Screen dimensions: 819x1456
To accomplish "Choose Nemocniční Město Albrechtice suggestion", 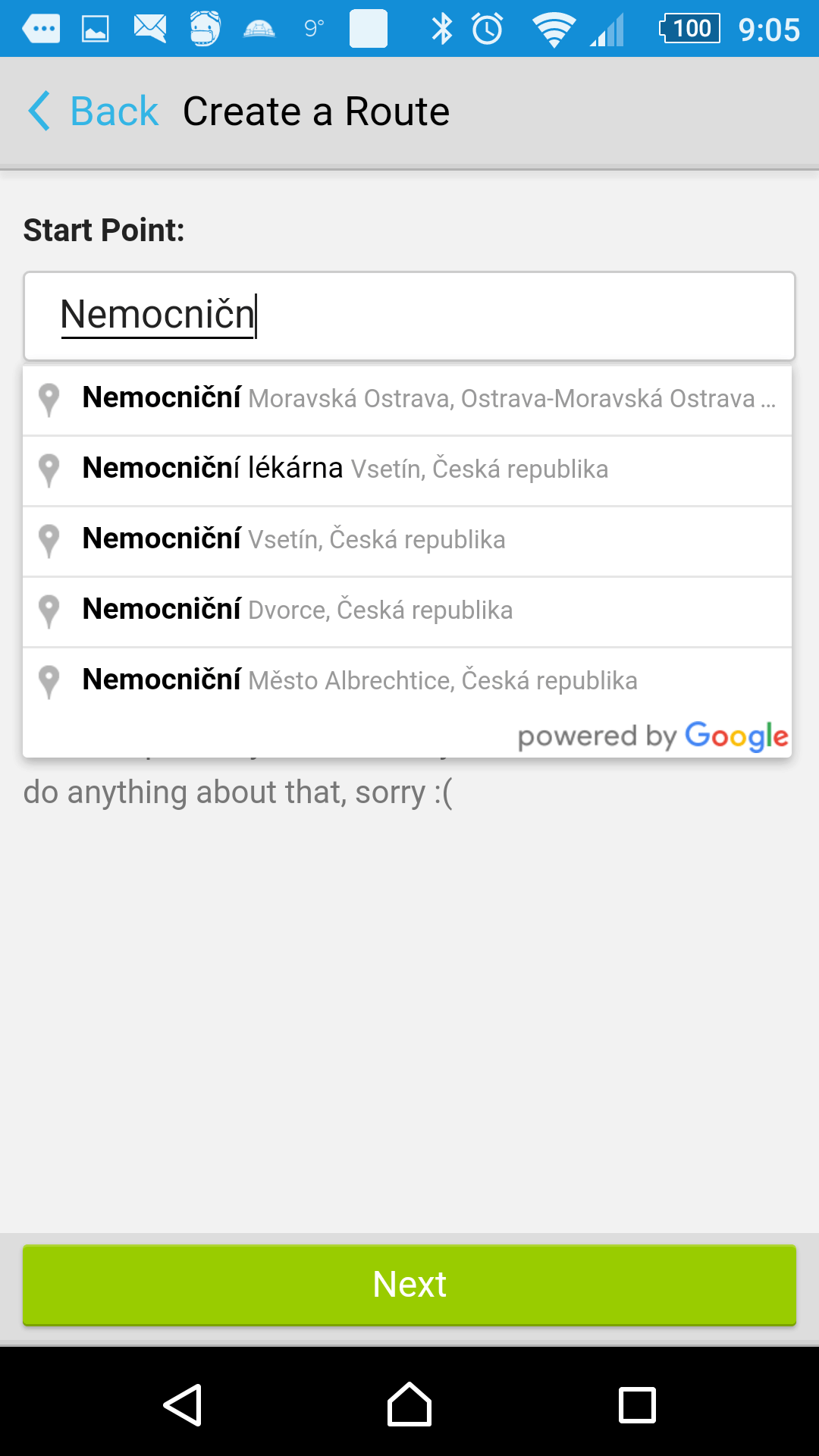I will [x=407, y=682].
